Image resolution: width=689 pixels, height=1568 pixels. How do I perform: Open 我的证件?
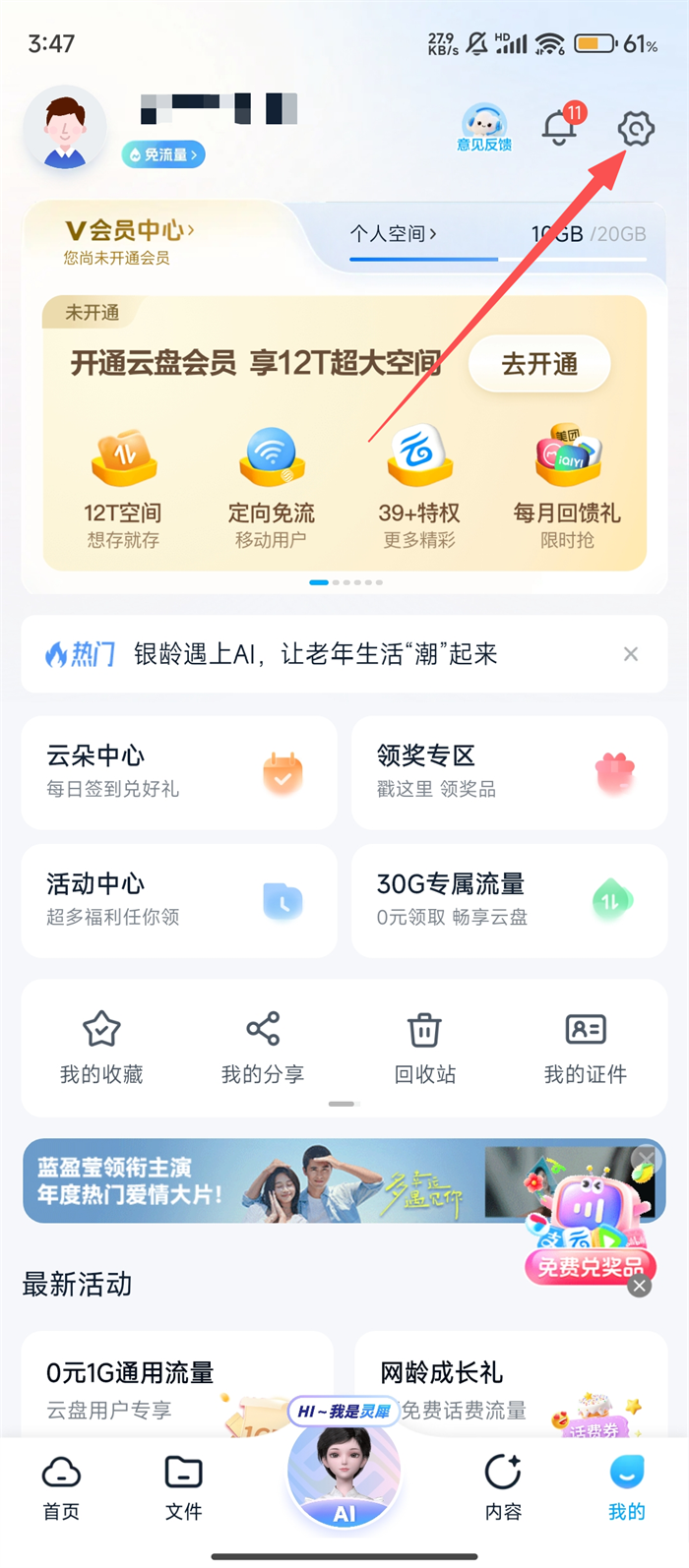coord(586,1047)
